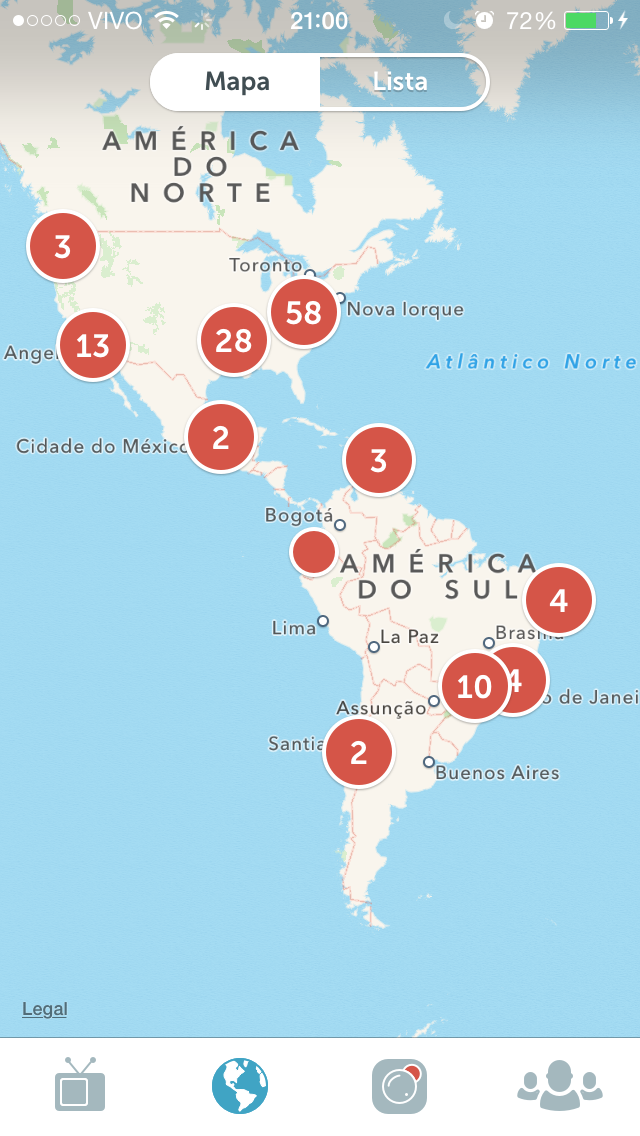Screen dimensions: 640x1136
Task: Tap the cluster marker with 13
Action: 93,346
